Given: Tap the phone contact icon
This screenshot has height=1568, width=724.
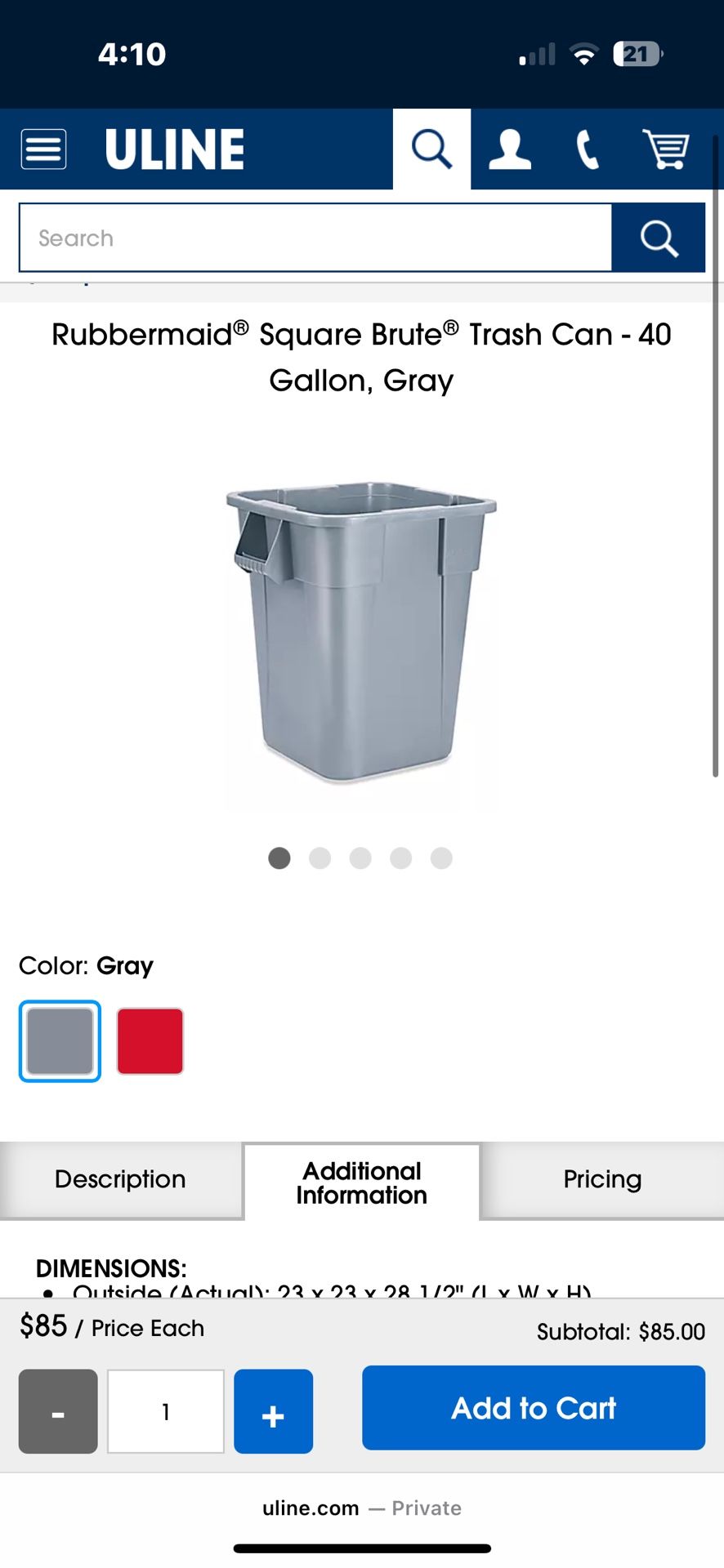Looking at the screenshot, I should 587,149.
